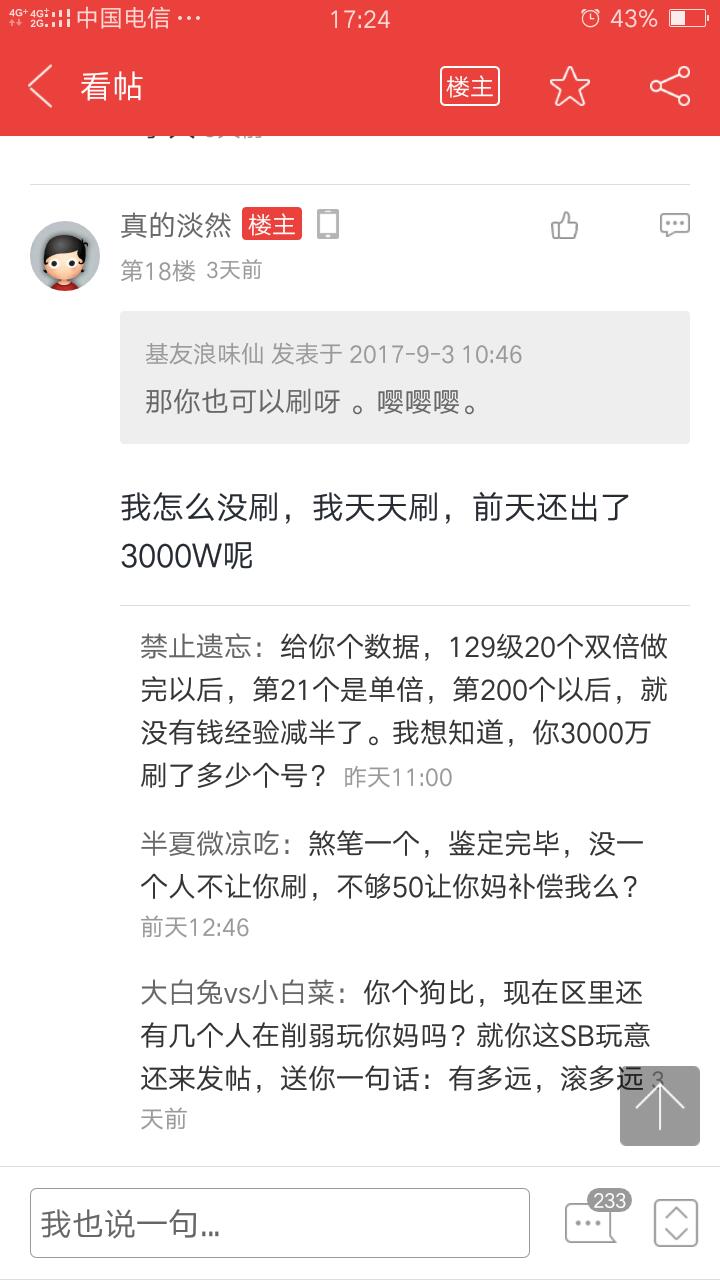Go back using the top-left arrow
This screenshot has width=720, height=1280.
point(40,87)
